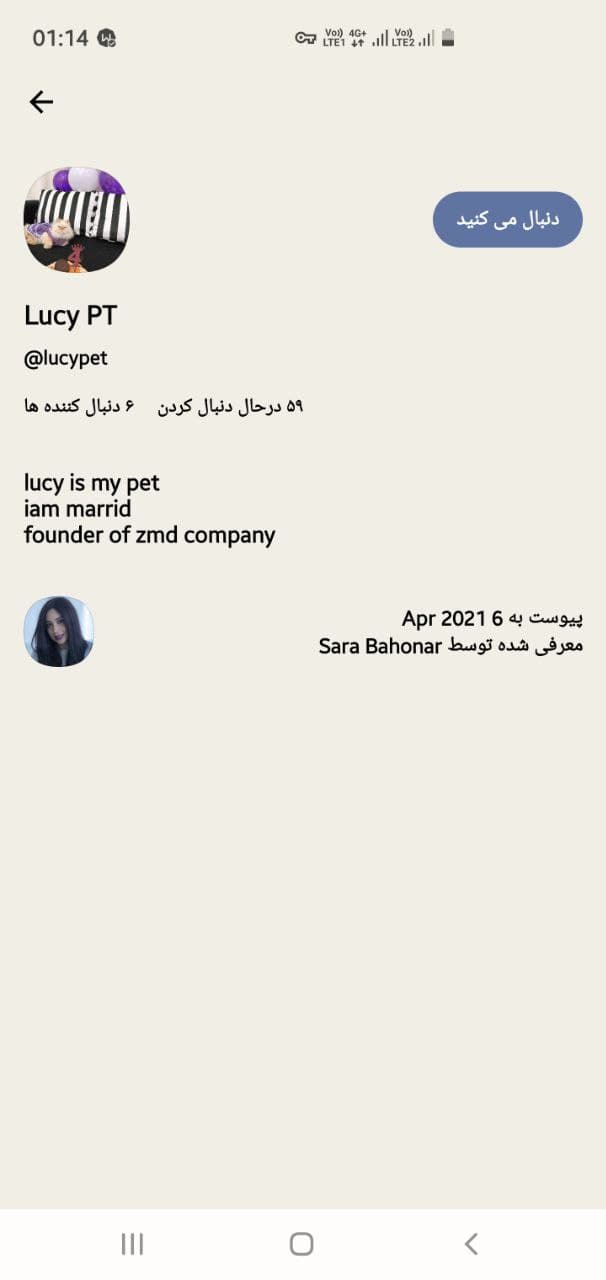
Task: Tap the following button دنبال می کنید
Action: pos(507,219)
